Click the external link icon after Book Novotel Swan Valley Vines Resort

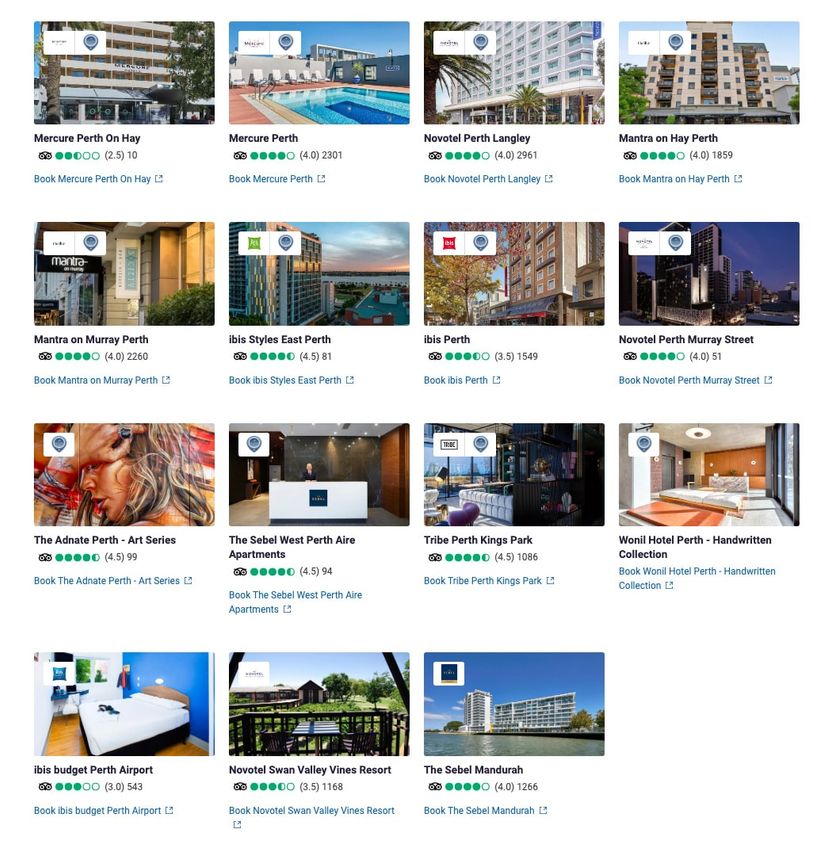coord(236,823)
